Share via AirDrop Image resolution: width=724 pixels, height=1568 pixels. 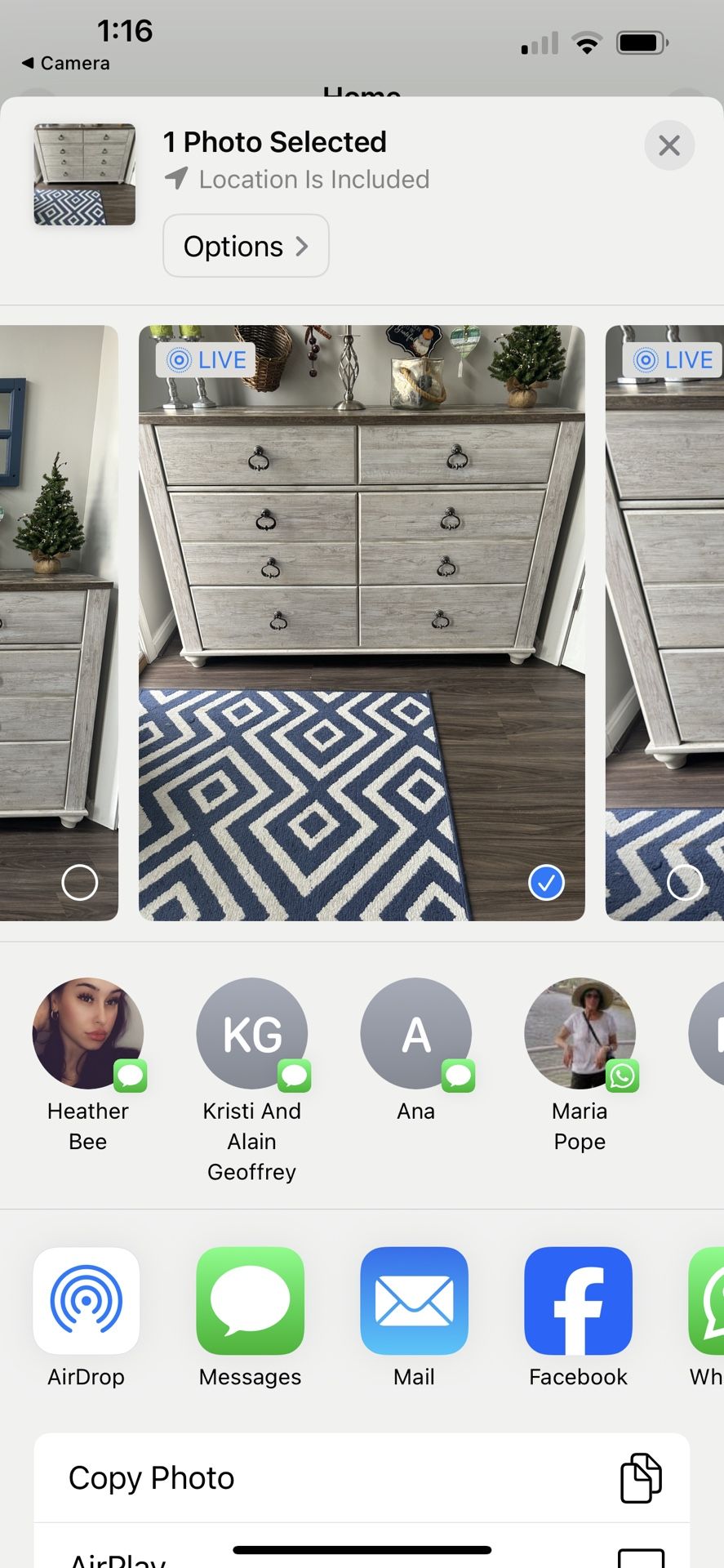[x=87, y=1301]
